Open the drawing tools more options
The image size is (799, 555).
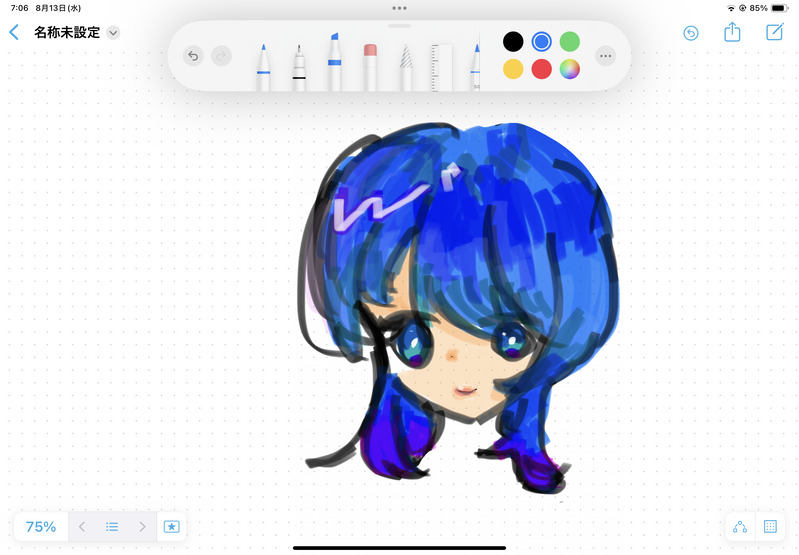pyautogui.click(x=605, y=56)
